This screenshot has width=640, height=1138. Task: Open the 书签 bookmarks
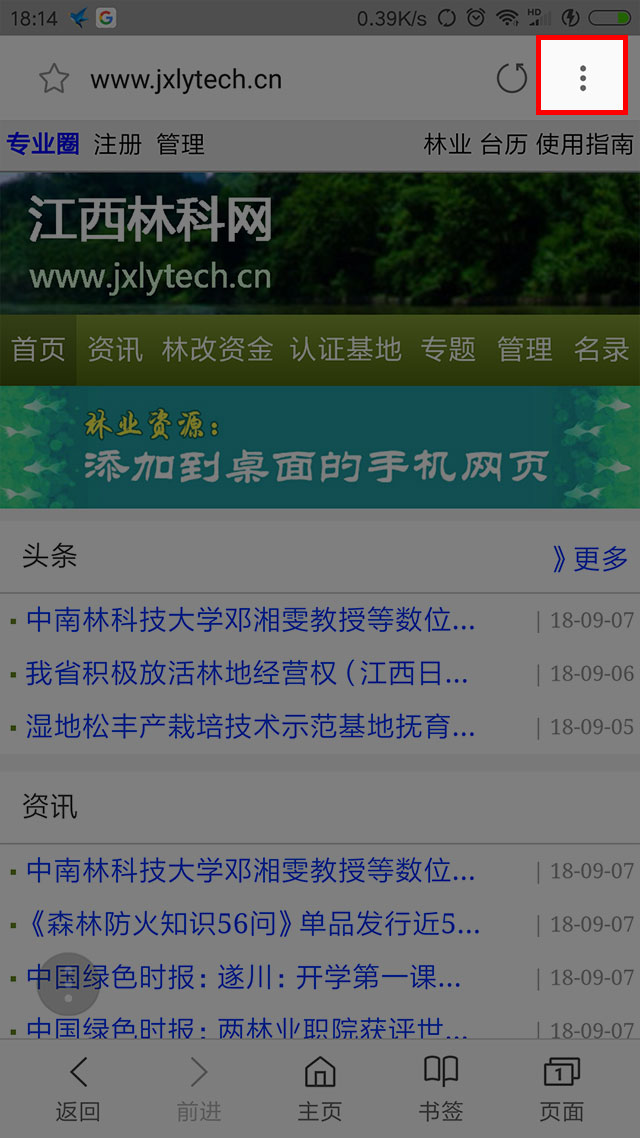441,1088
